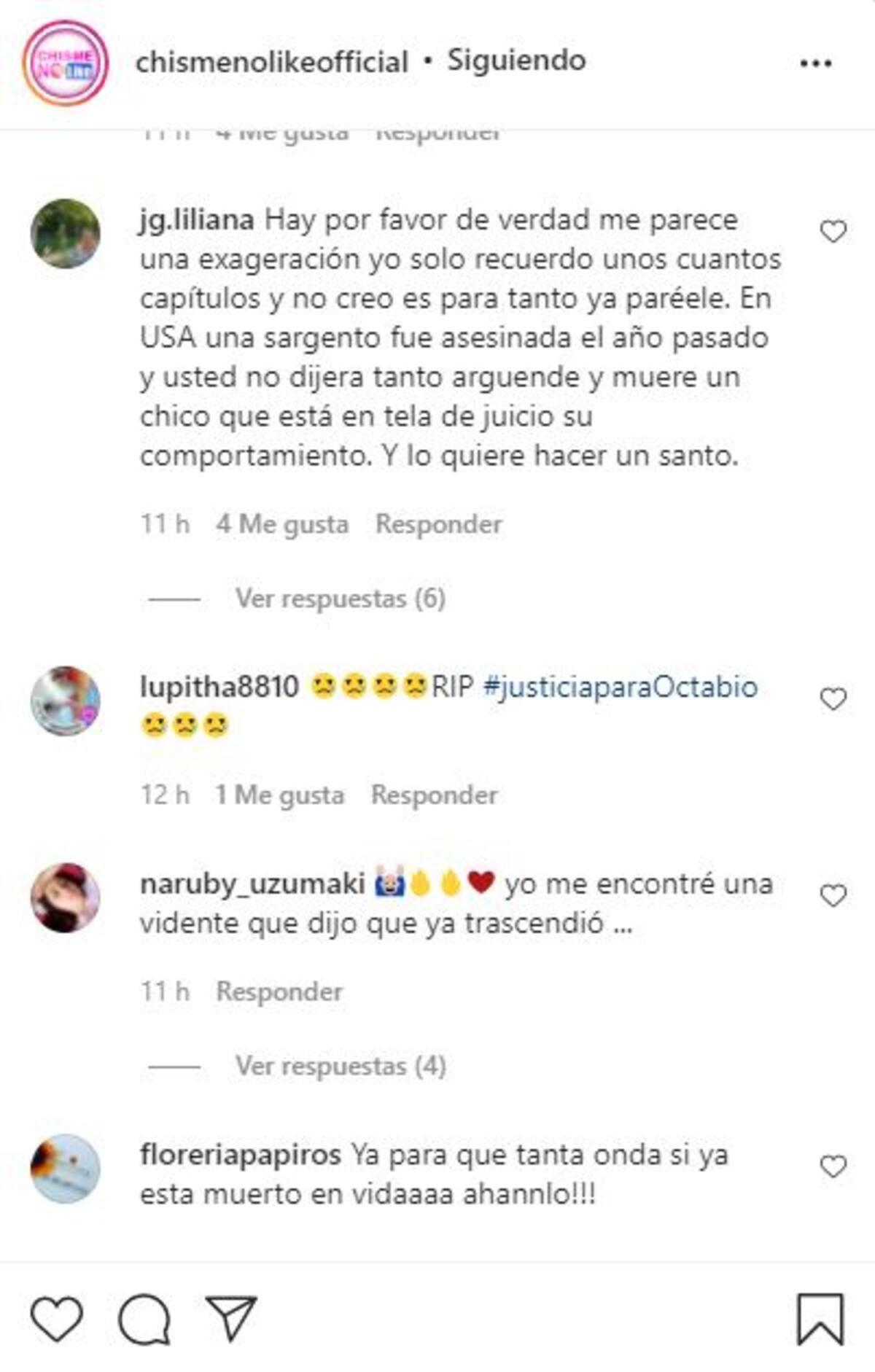Like floreriapapiros's comment

point(833,1166)
